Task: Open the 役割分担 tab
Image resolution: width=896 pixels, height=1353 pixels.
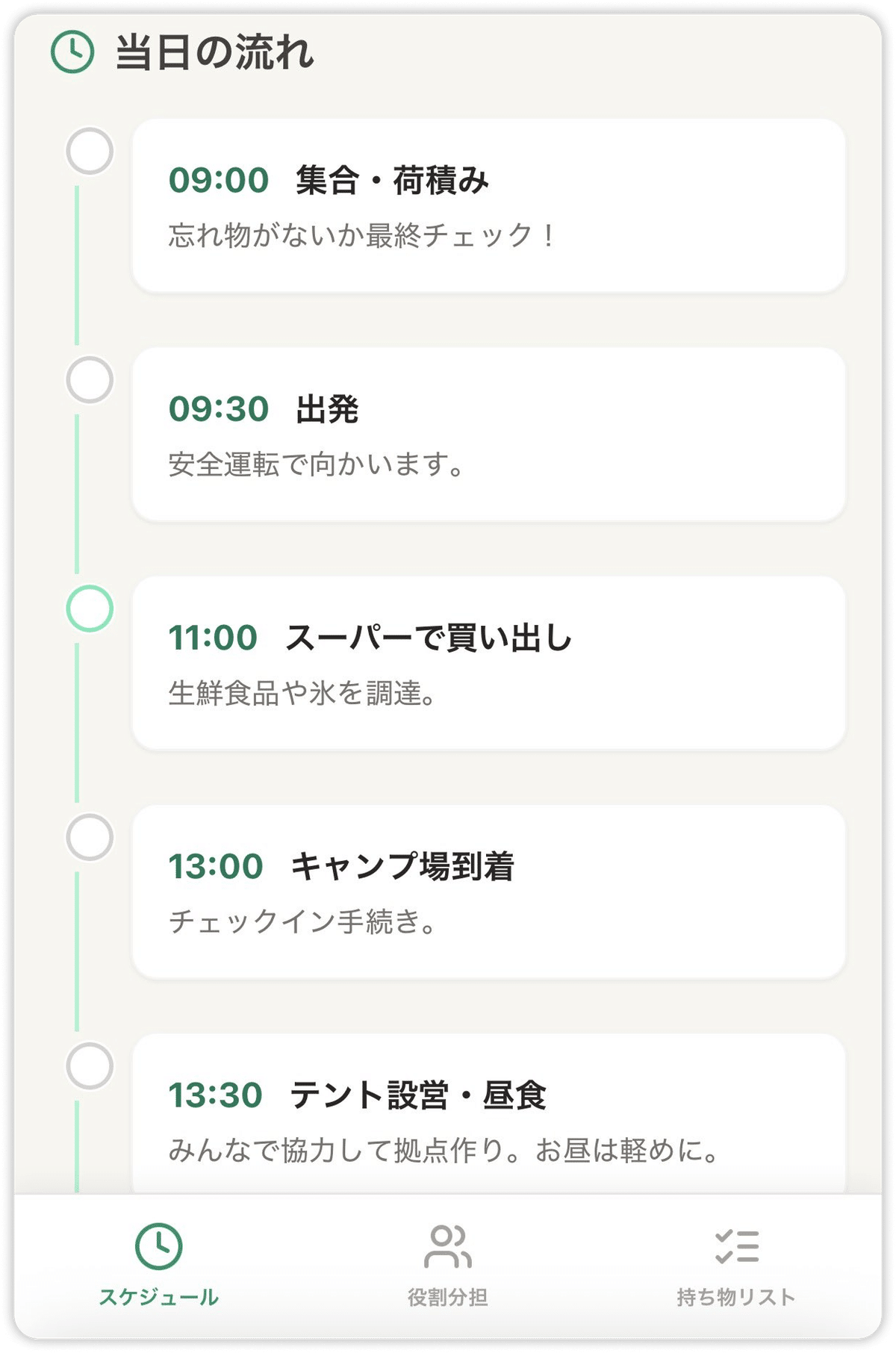Action: (x=447, y=1263)
